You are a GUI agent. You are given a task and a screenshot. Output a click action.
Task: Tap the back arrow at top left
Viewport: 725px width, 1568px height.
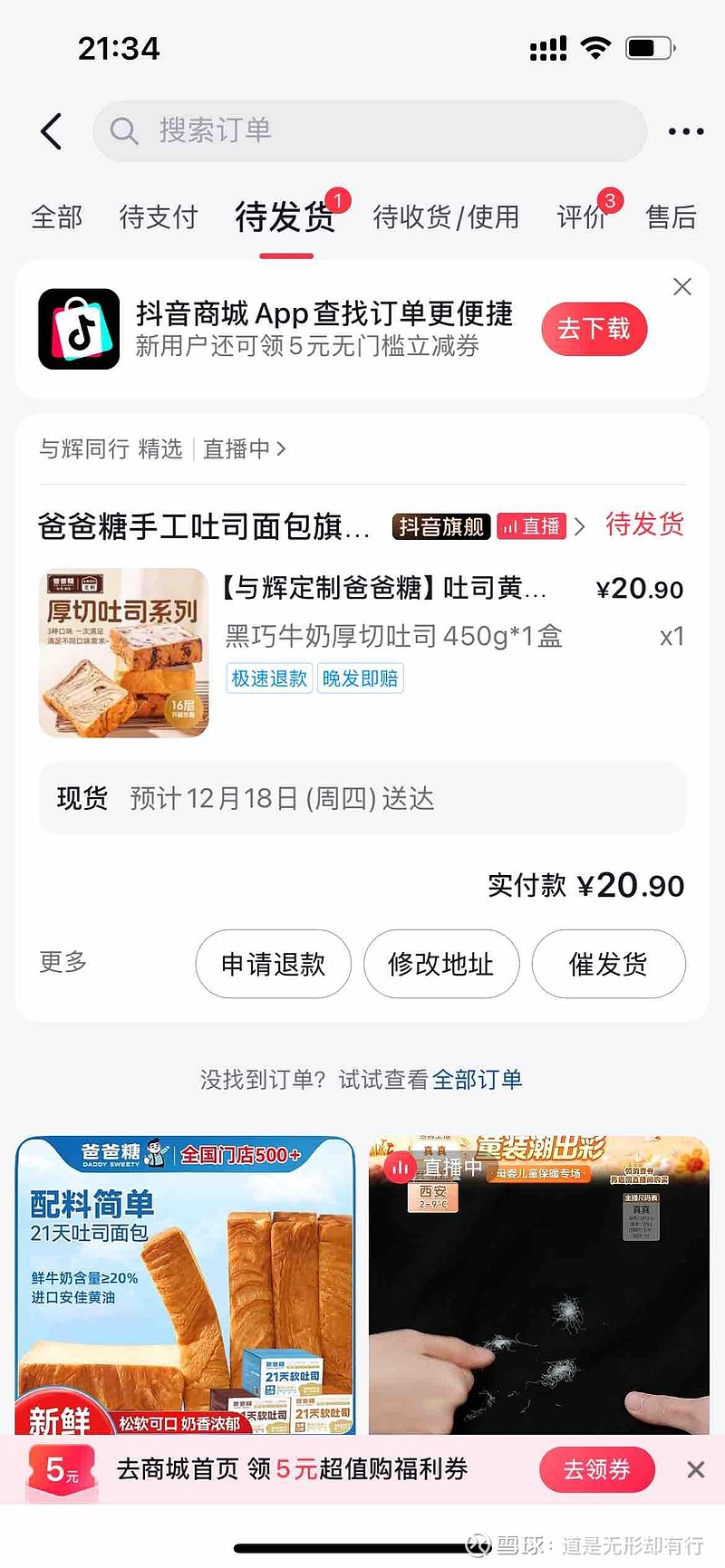tap(51, 130)
